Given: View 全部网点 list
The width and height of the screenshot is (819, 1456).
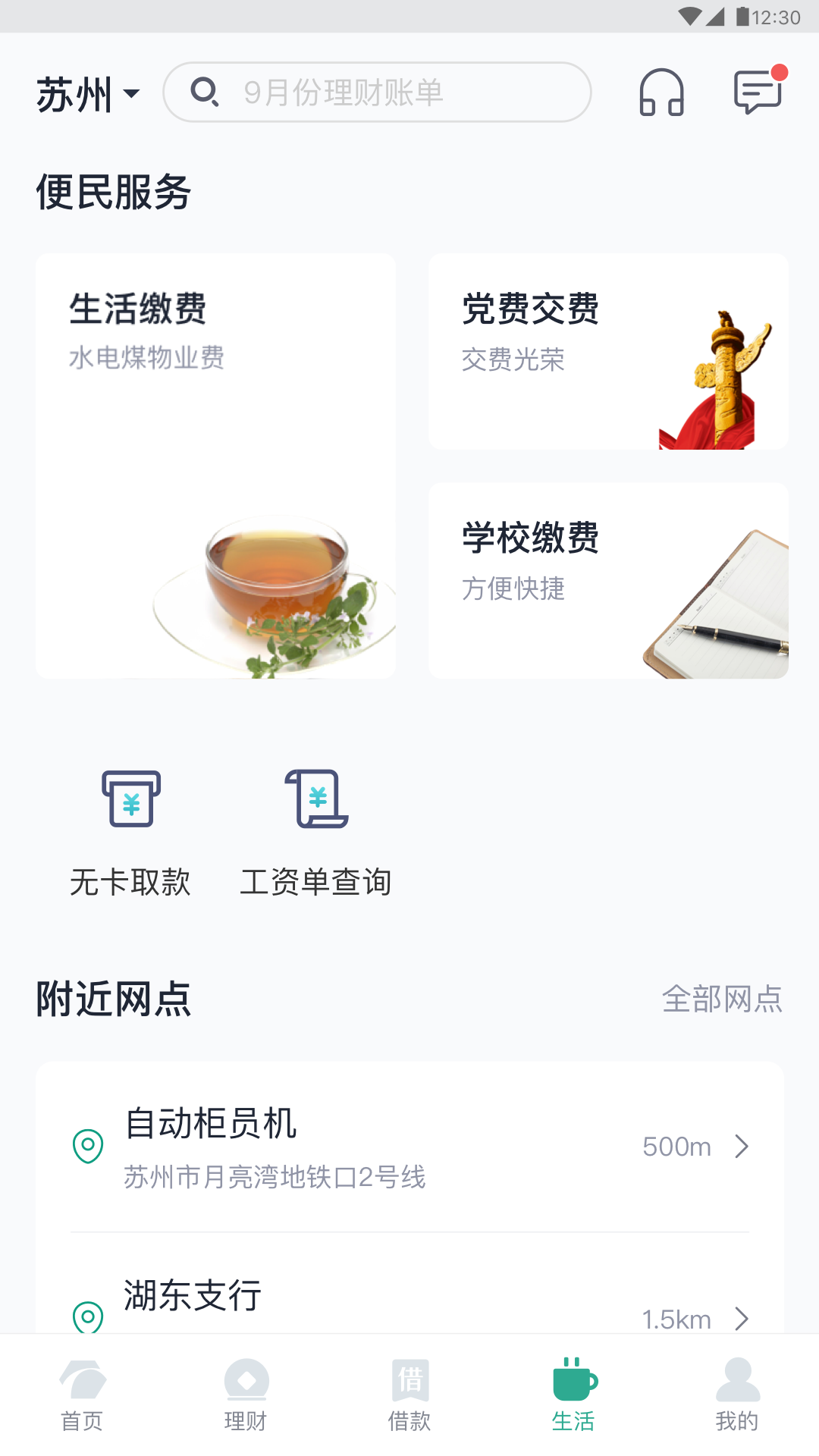Looking at the screenshot, I should [721, 999].
